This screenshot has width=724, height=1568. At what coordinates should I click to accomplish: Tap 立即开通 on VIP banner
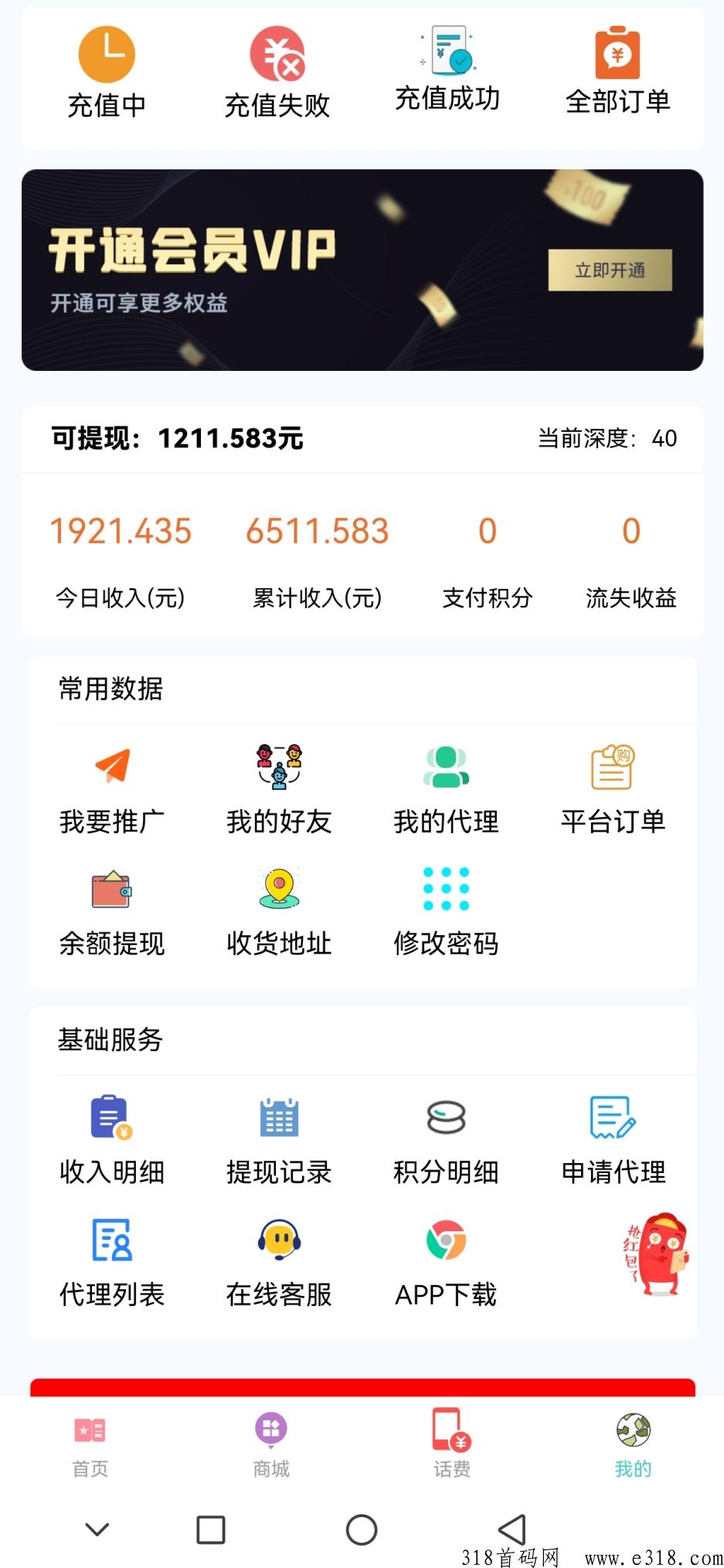click(x=610, y=270)
